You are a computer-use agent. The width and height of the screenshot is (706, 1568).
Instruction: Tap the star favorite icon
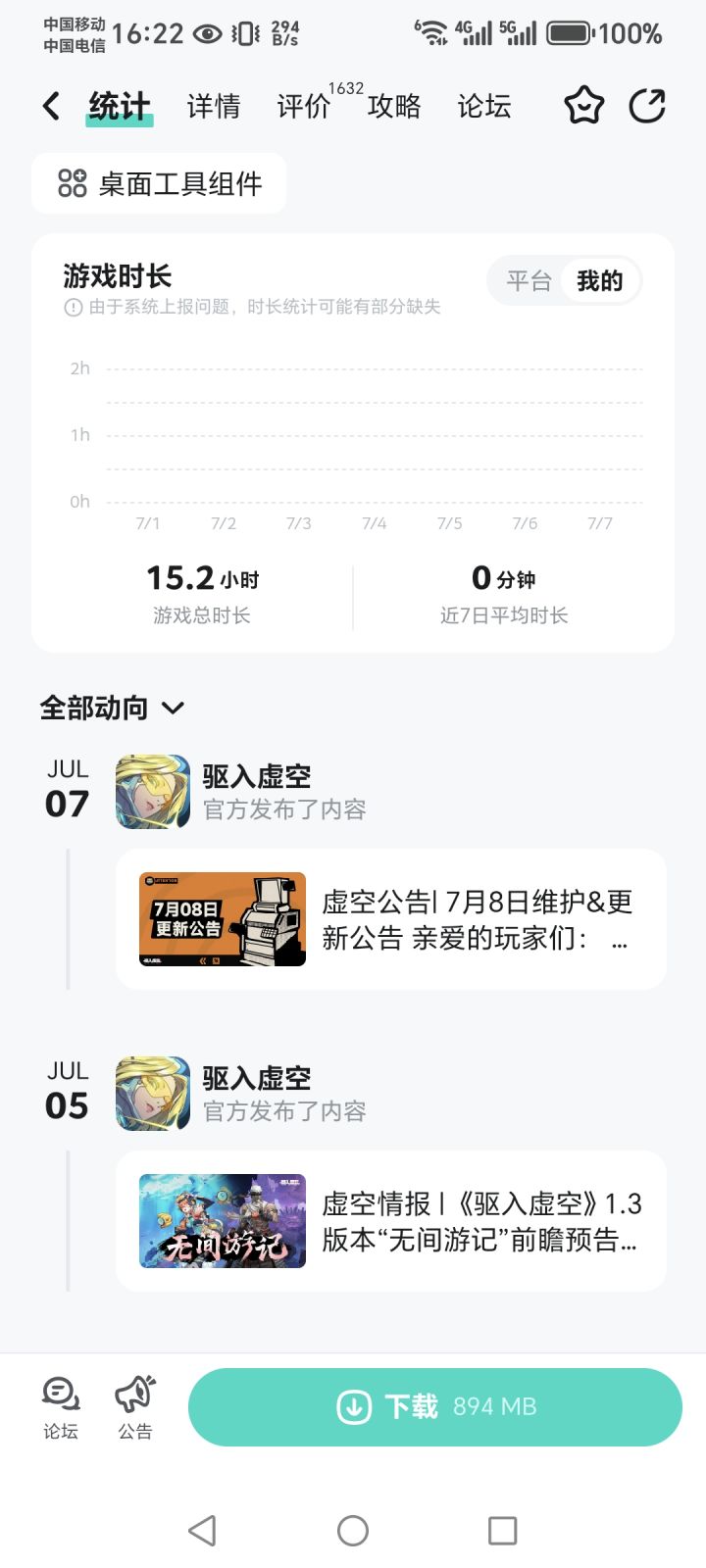click(583, 105)
